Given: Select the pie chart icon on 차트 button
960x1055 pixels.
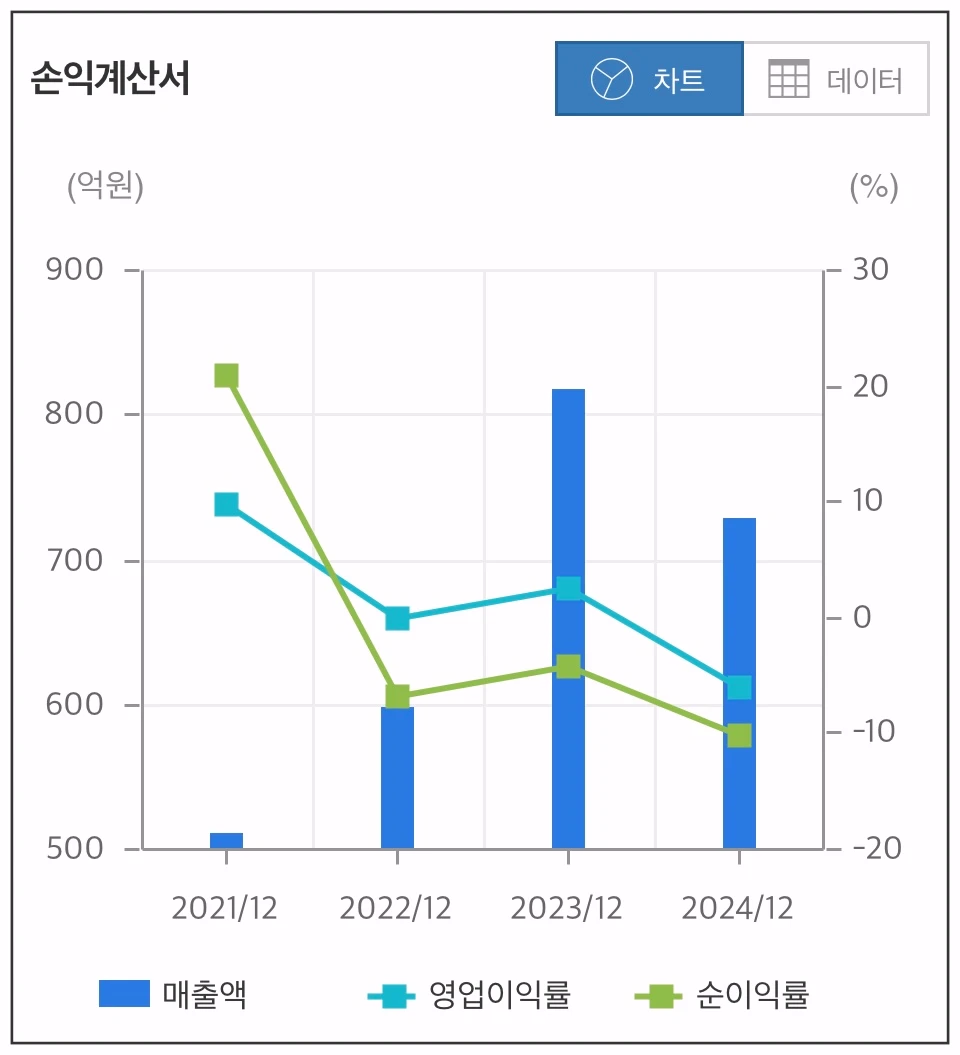Looking at the screenshot, I should click(x=610, y=77).
